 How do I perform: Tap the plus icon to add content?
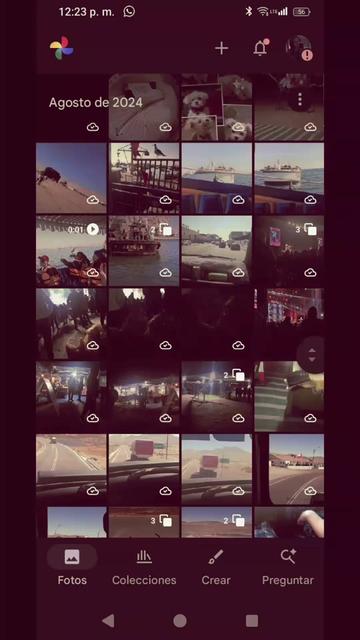click(221, 49)
